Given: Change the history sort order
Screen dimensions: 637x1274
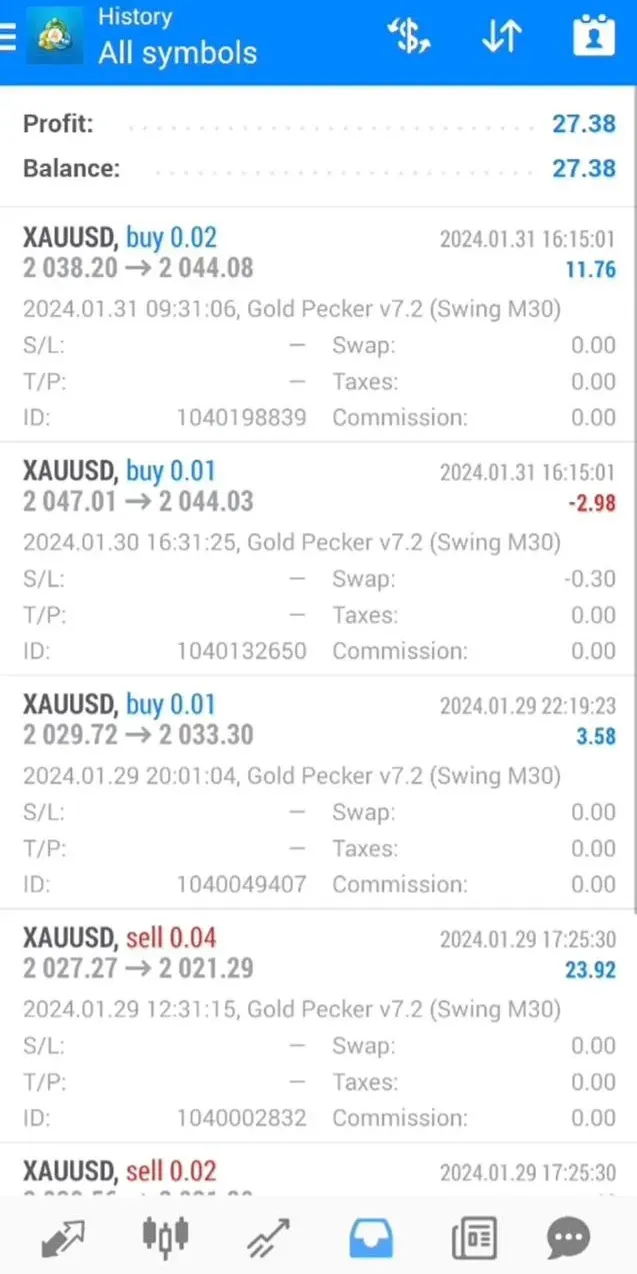Looking at the screenshot, I should pyautogui.click(x=501, y=36).
